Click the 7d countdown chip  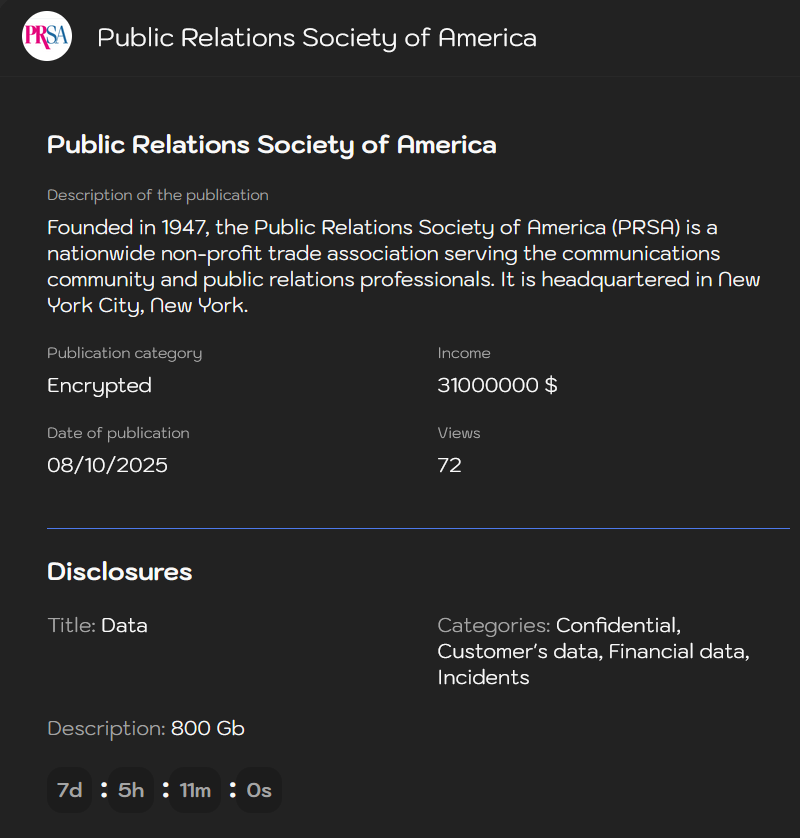(69, 790)
